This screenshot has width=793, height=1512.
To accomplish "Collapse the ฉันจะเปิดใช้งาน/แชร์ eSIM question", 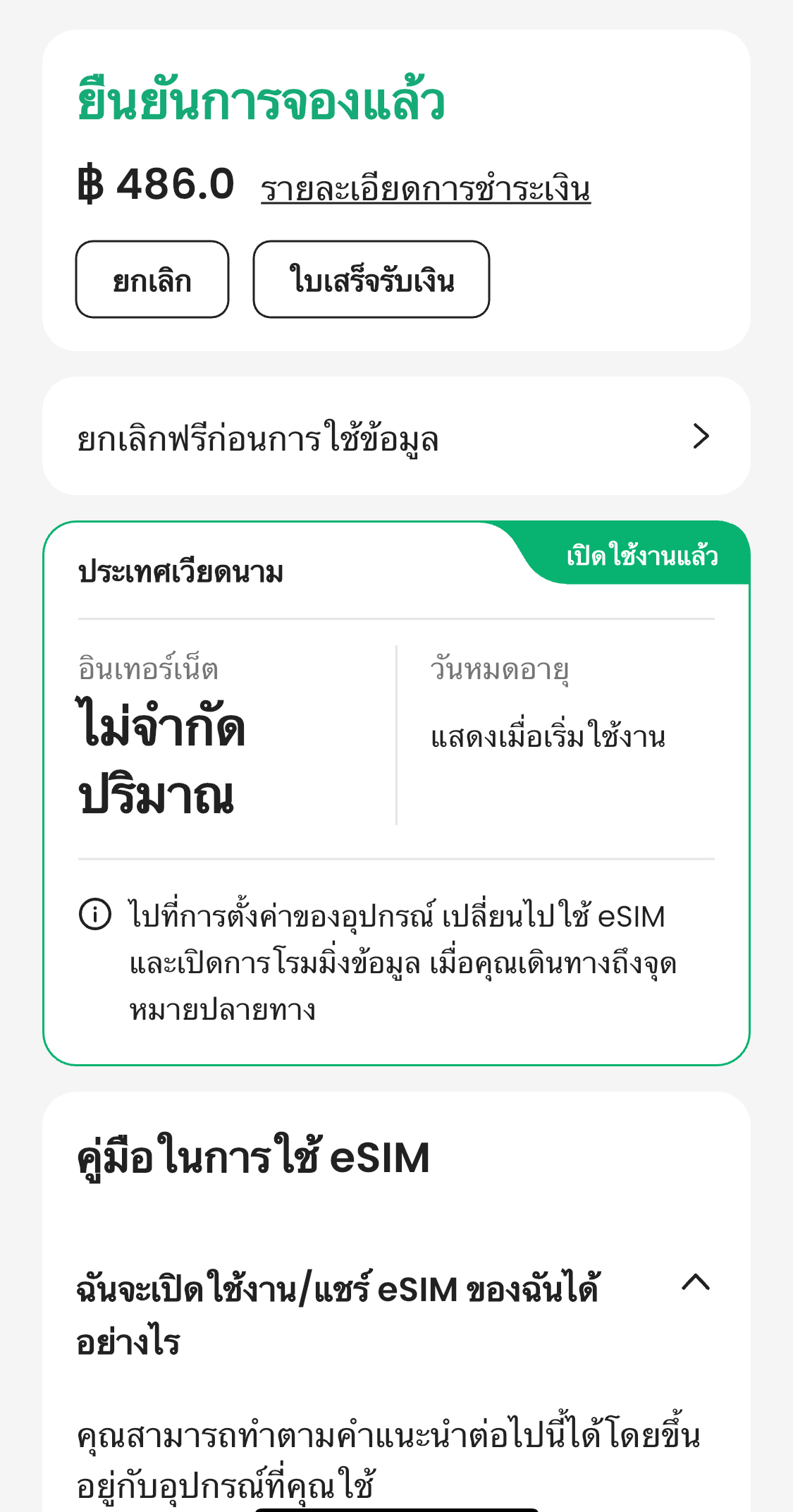I will pyautogui.click(x=696, y=1282).
